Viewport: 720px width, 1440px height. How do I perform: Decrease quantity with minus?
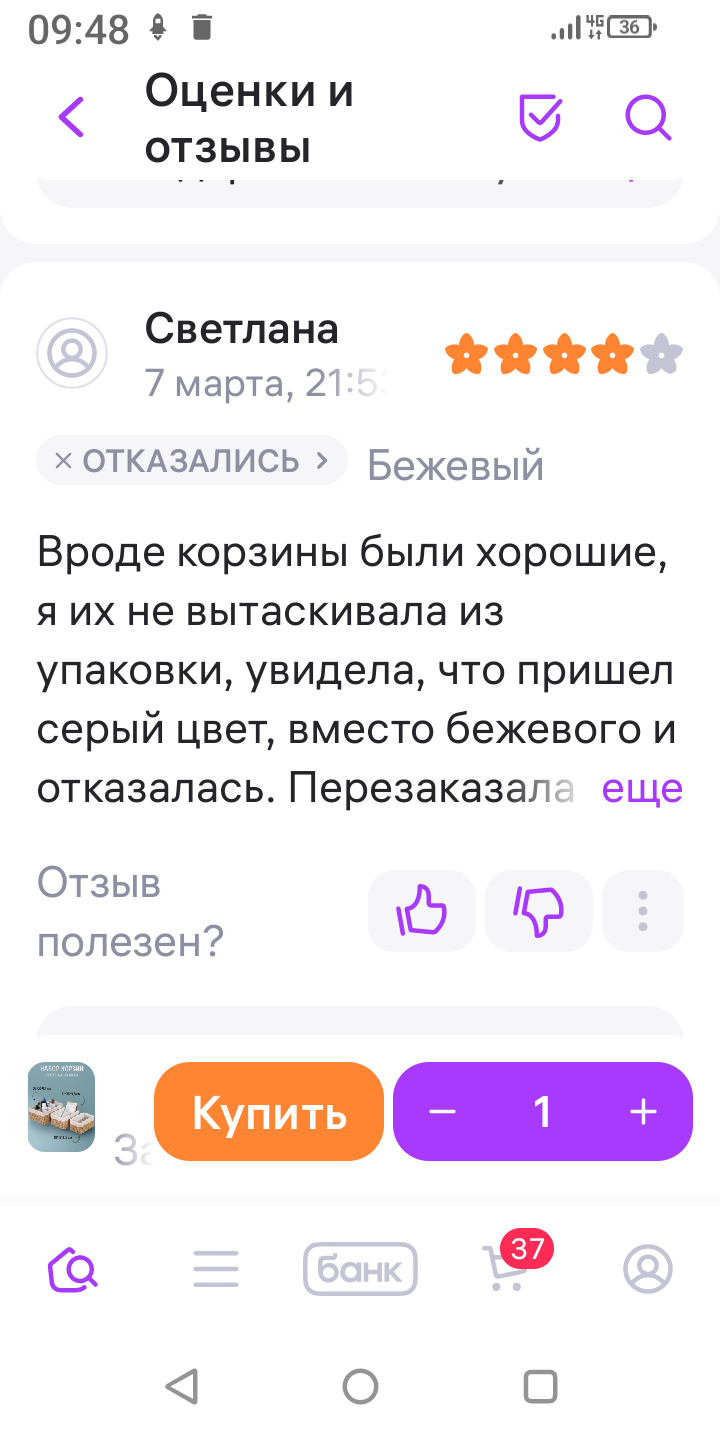(442, 1112)
